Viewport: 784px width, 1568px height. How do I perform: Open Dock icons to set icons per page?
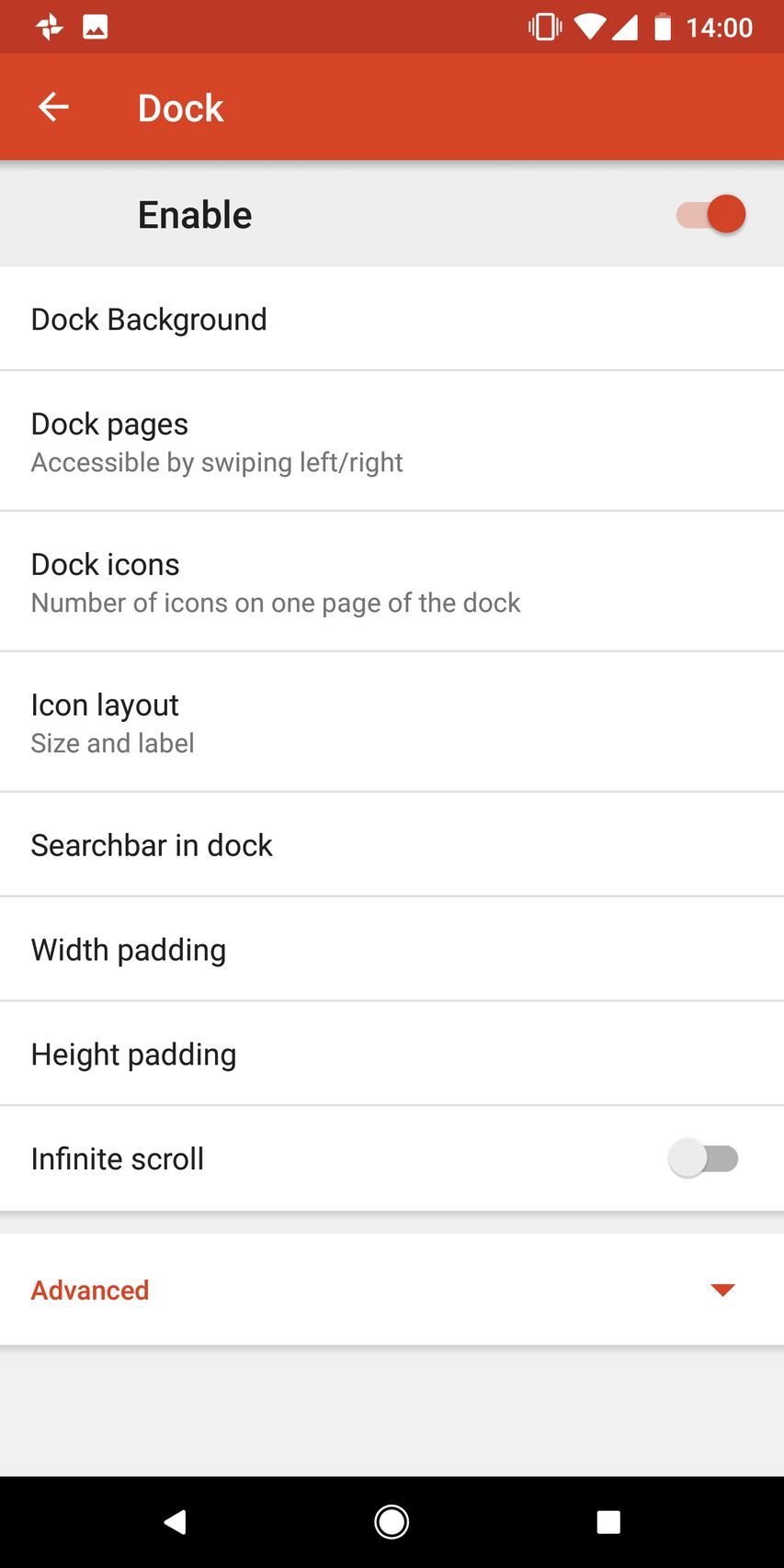[x=276, y=581]
